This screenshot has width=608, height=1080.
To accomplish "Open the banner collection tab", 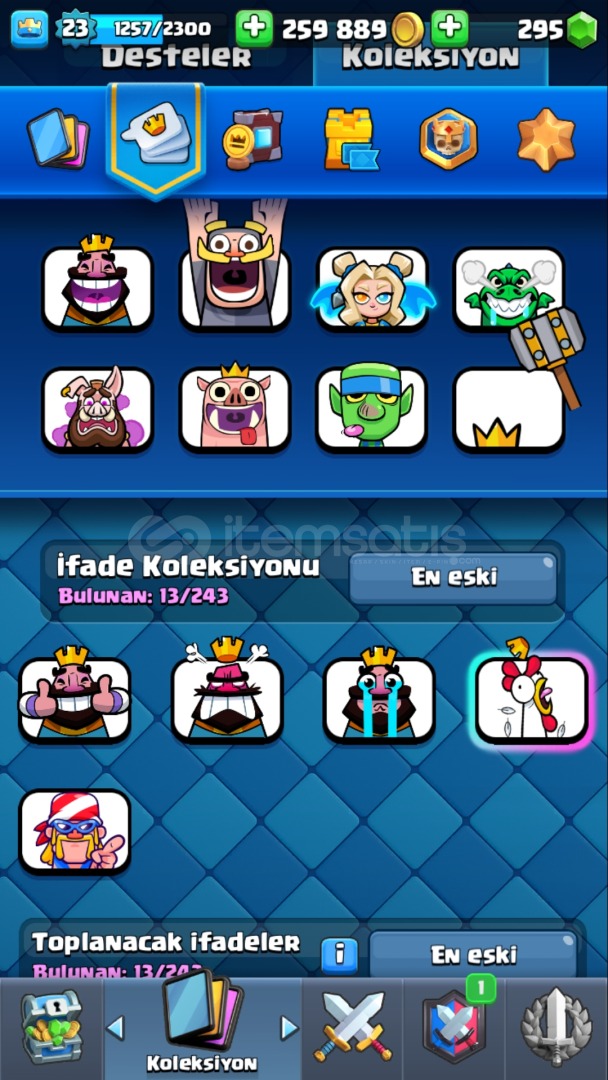I will (253, 140).
